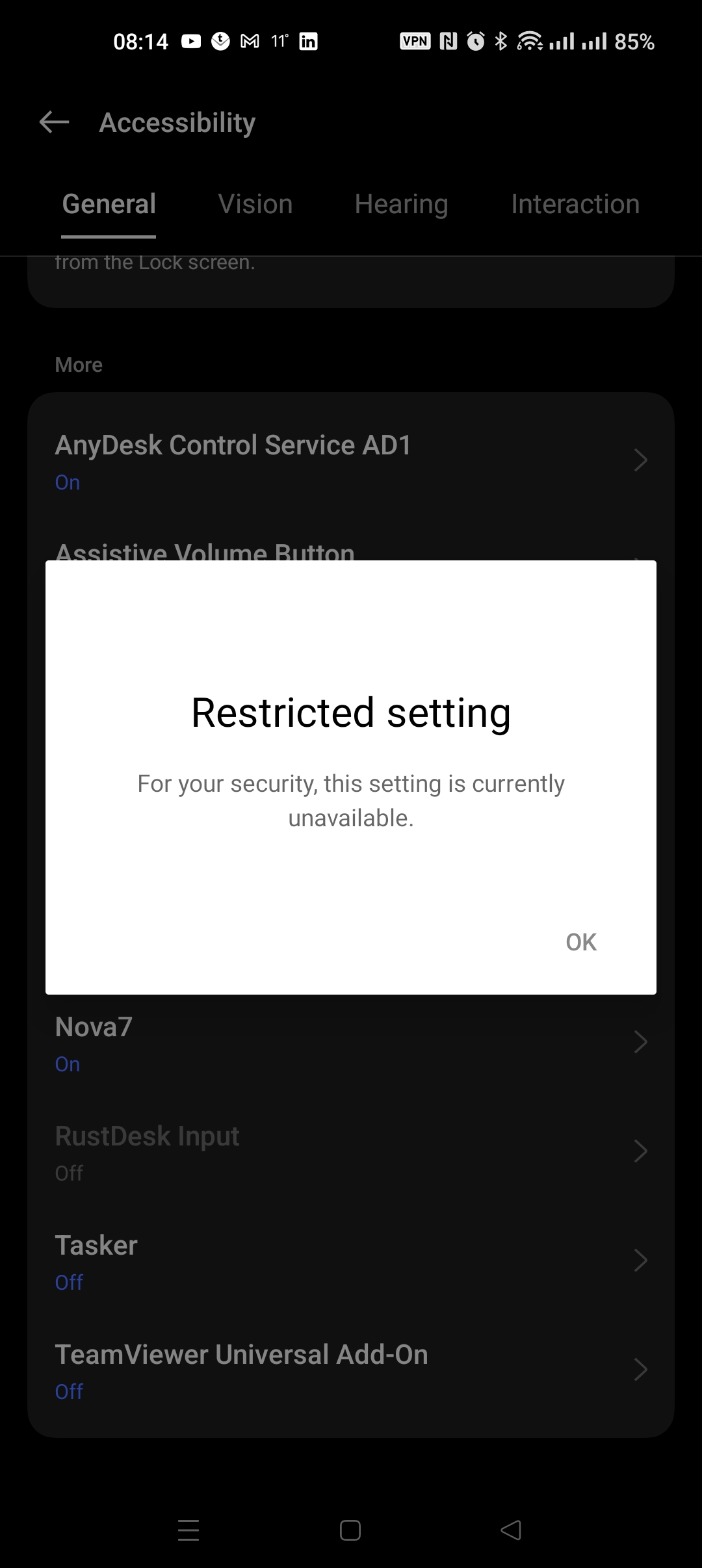Screen dimensions: 702x1568
Task: Open TeamViewer Universal Add-On entry
Action: coord(641,1370)
